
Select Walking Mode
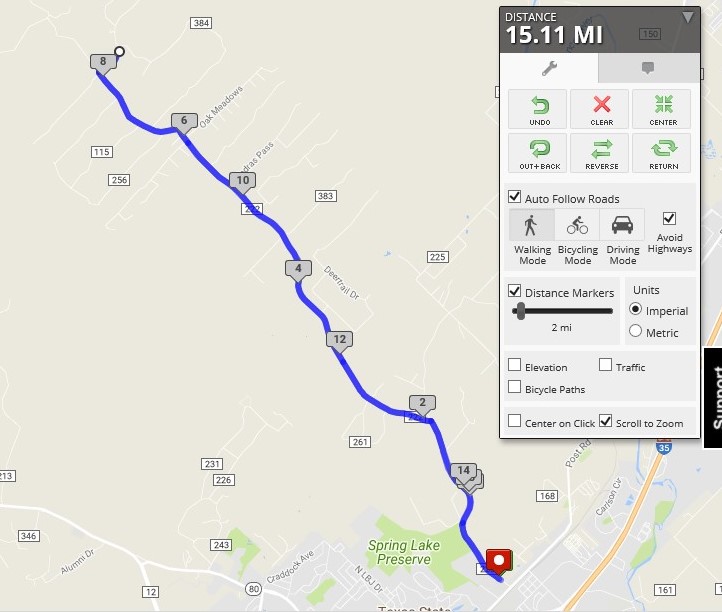click(532, 236)
